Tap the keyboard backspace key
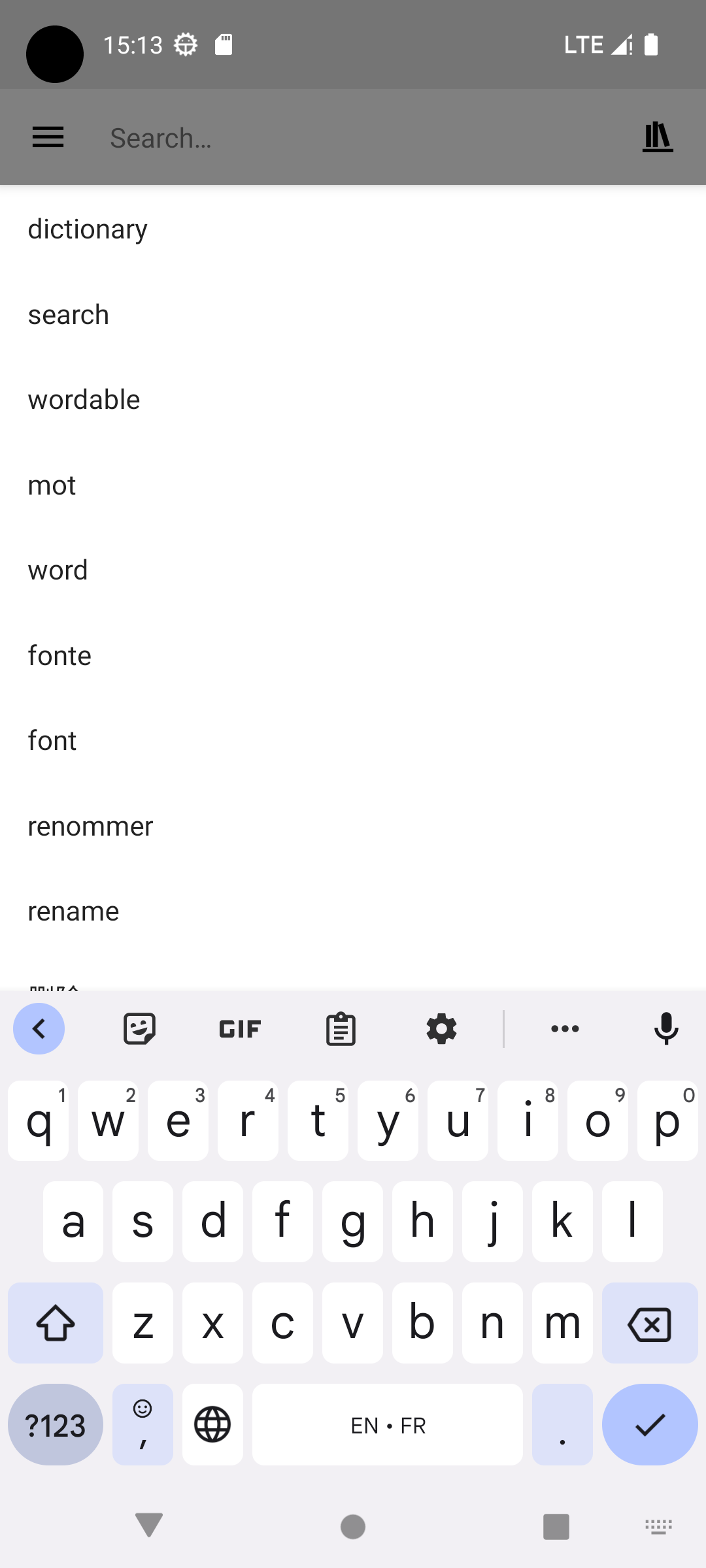 click(x=649, y=1324)
